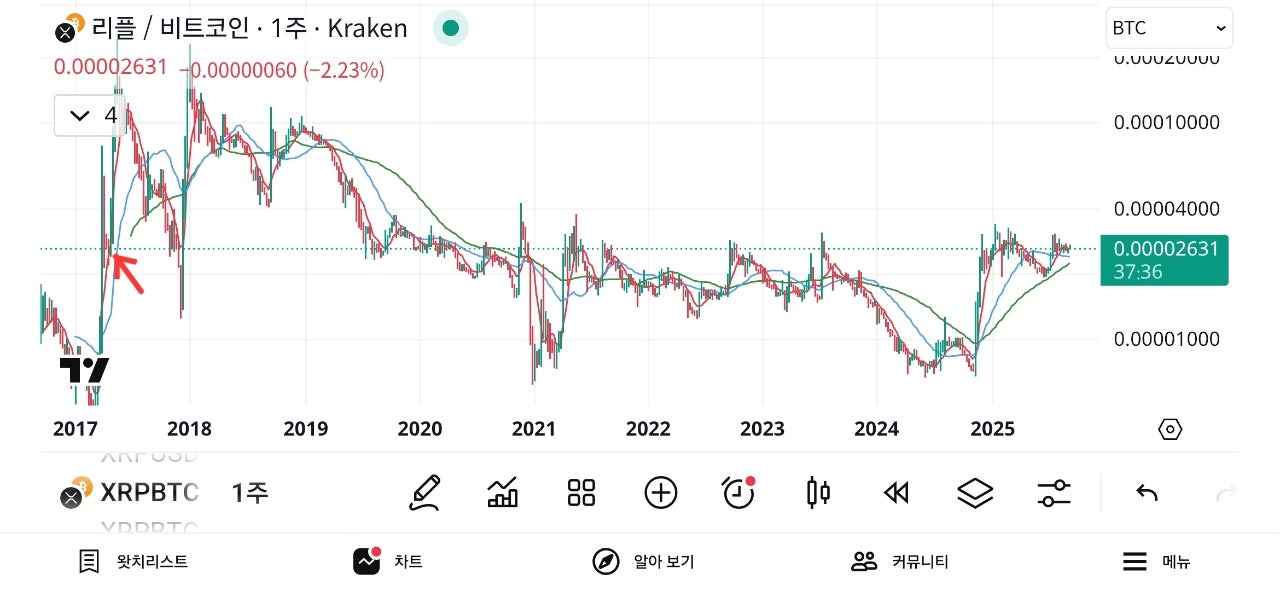Switch to the 커뮤니티 tab
This screenshot has width=1280, height=591.
pos(899,561)
